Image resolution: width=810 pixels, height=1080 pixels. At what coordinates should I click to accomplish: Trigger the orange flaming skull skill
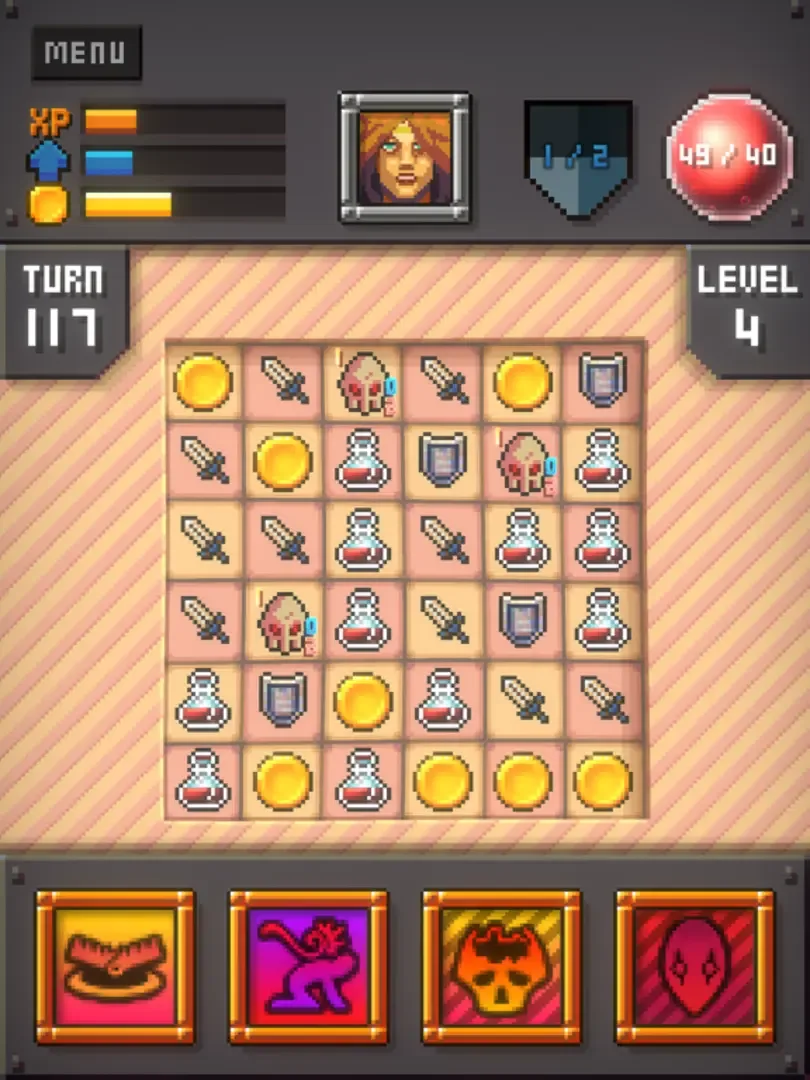pos(501,967)
